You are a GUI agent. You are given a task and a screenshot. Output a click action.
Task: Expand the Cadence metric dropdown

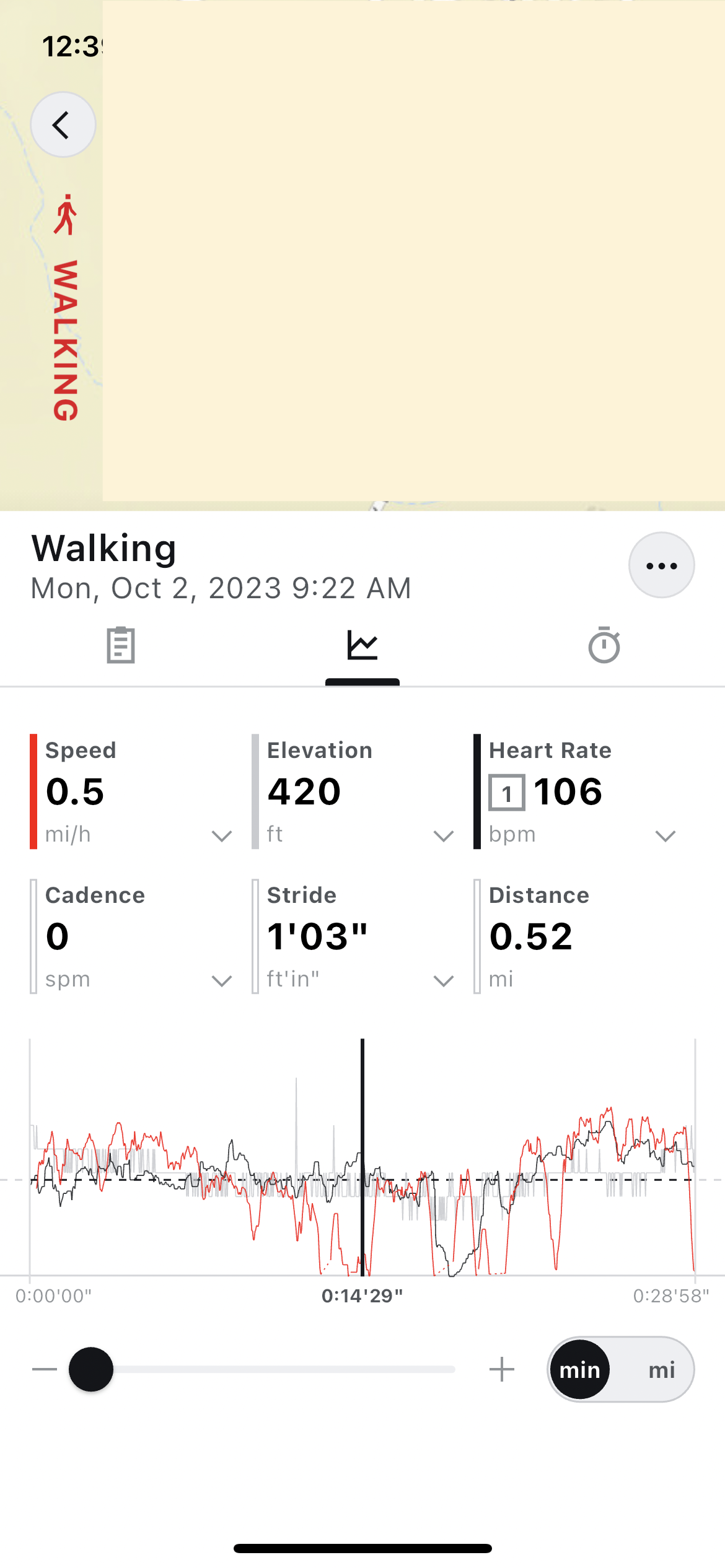[222, 981]
